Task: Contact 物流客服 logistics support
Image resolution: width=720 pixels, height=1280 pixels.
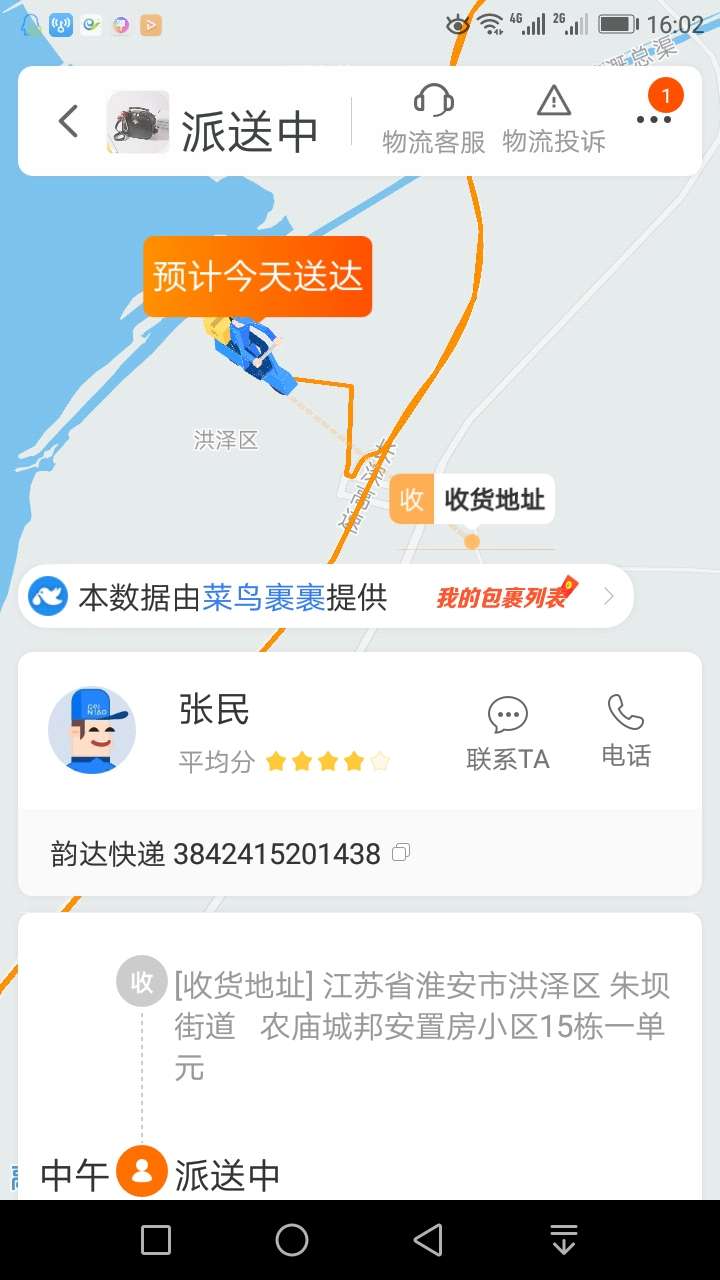Action: 434,120
